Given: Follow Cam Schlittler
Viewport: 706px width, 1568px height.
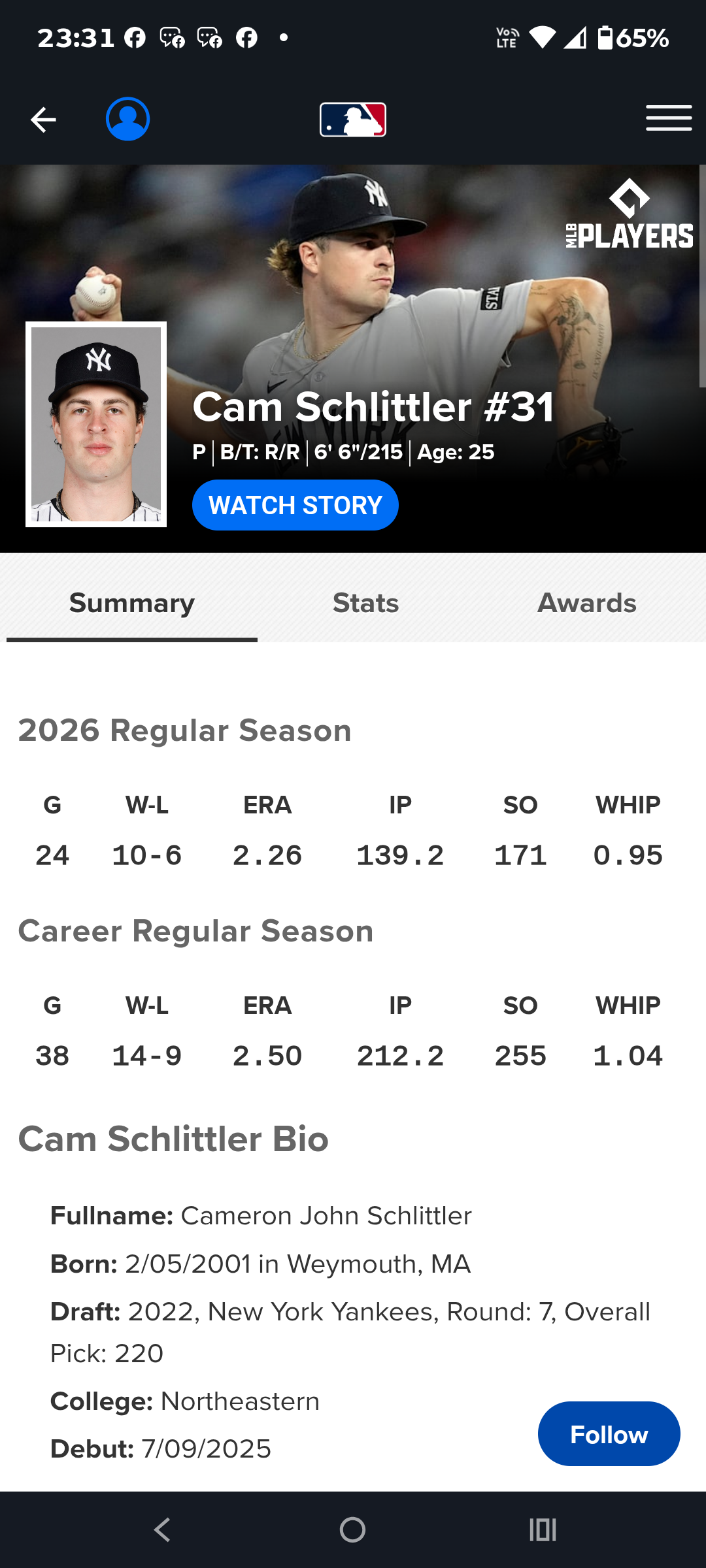Looking at the screenshot, I should [609, 1434].
